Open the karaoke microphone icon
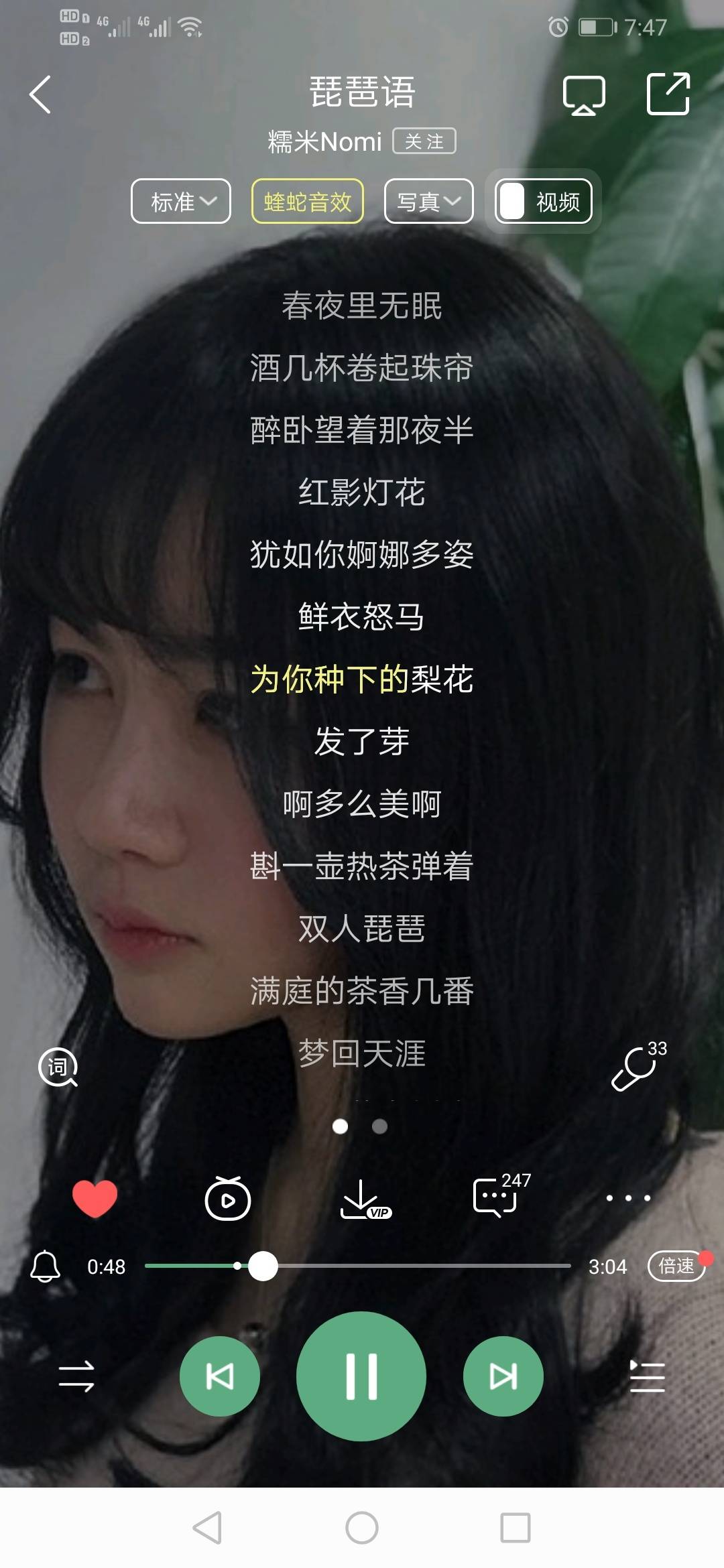The width and height of the screenshot is (724, 1568). pyautogui.click(x=636, y=1067)
